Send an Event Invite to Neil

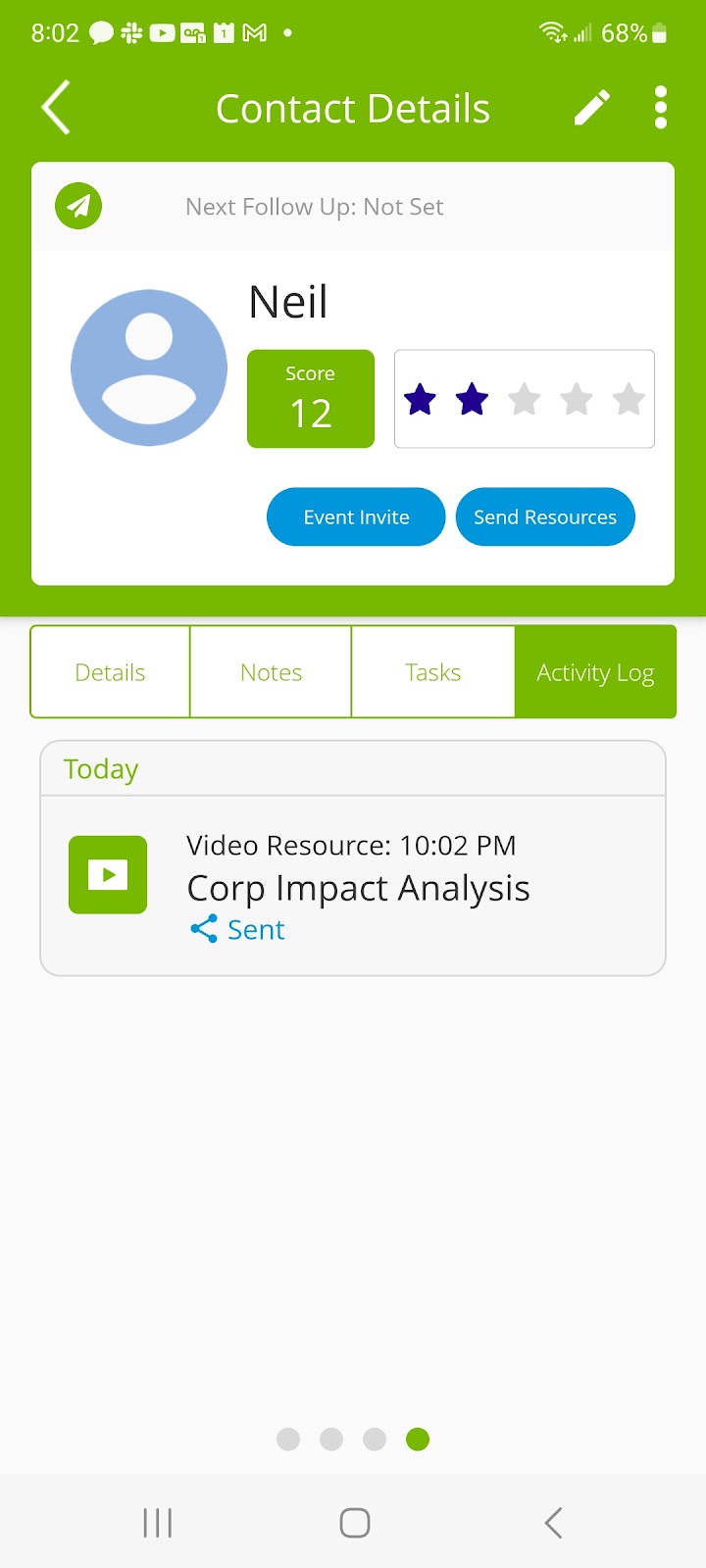pyautogui.click(x=356, y=516)
